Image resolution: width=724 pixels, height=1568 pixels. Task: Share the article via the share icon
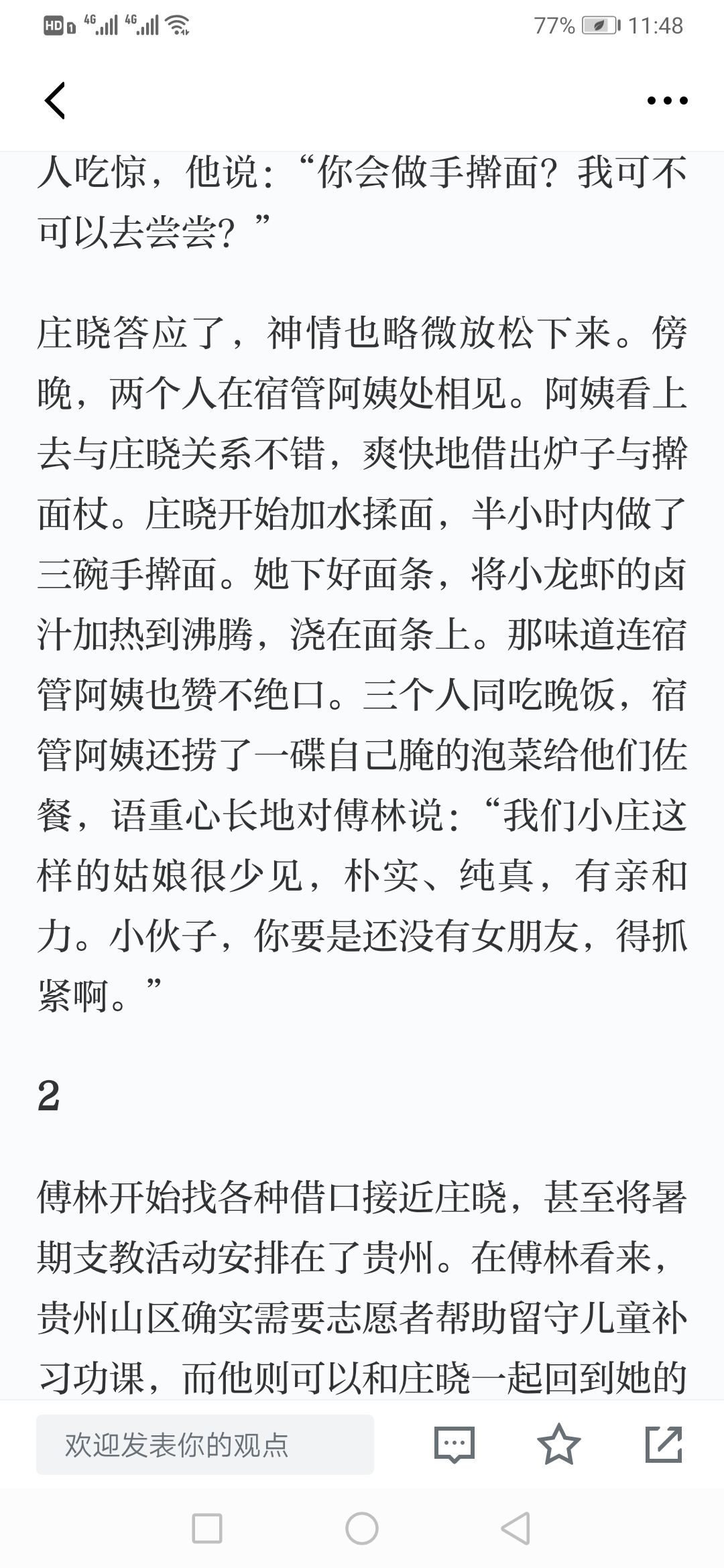664,1444
